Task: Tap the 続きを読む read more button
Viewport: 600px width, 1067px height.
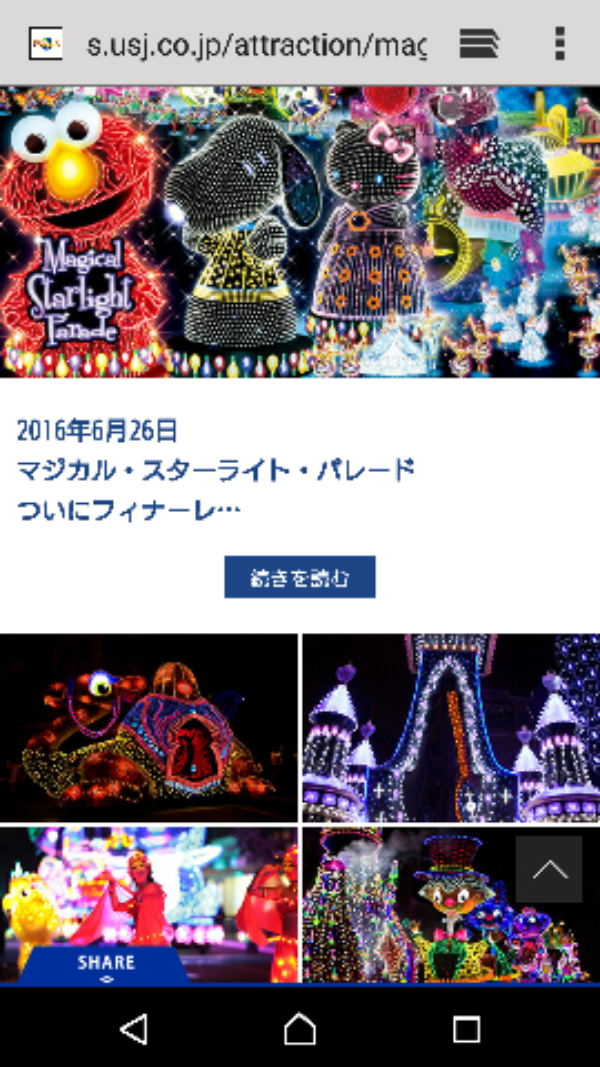Action: pos(299,577)
